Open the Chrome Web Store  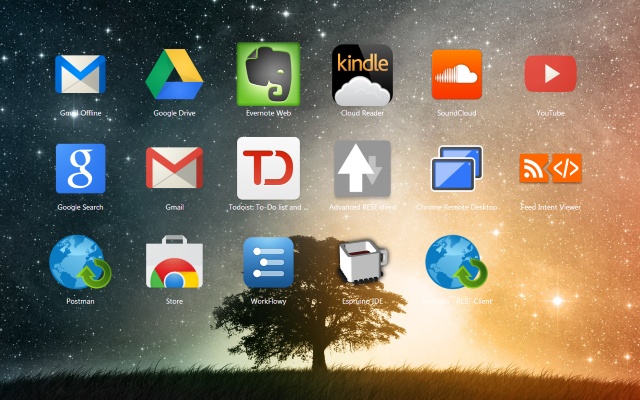pyautogui.click(x=174, y=262)
